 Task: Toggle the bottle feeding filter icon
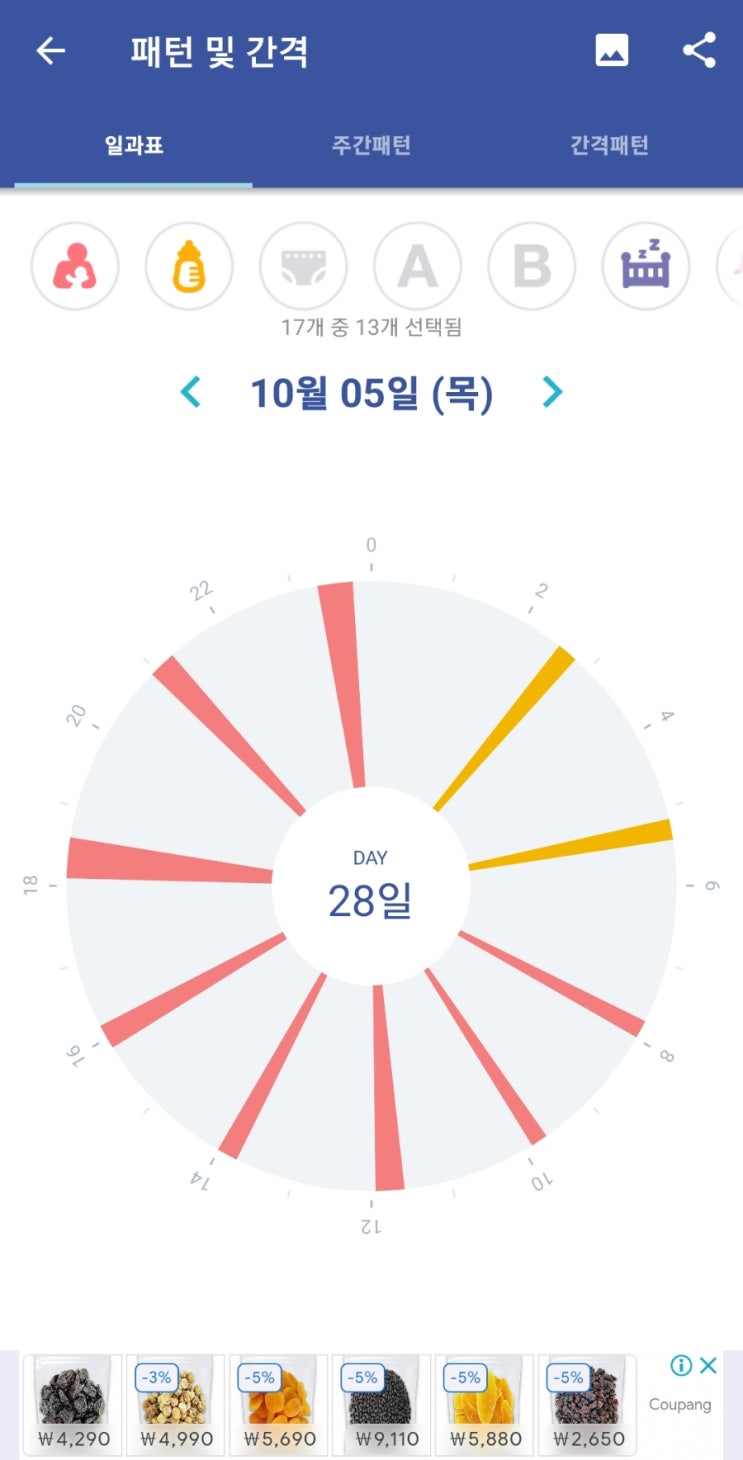click(x=189, y=266)
